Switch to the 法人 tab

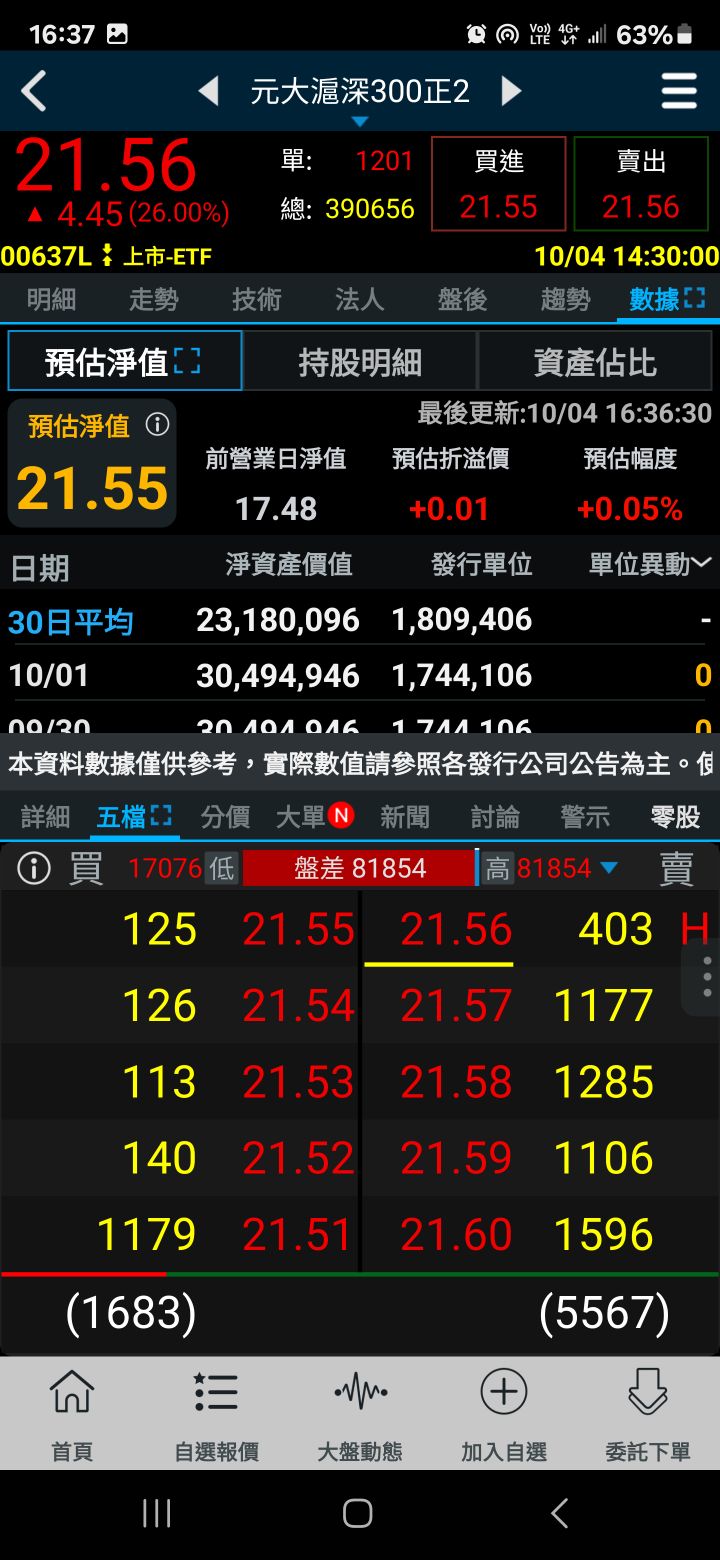pos(359,299)
